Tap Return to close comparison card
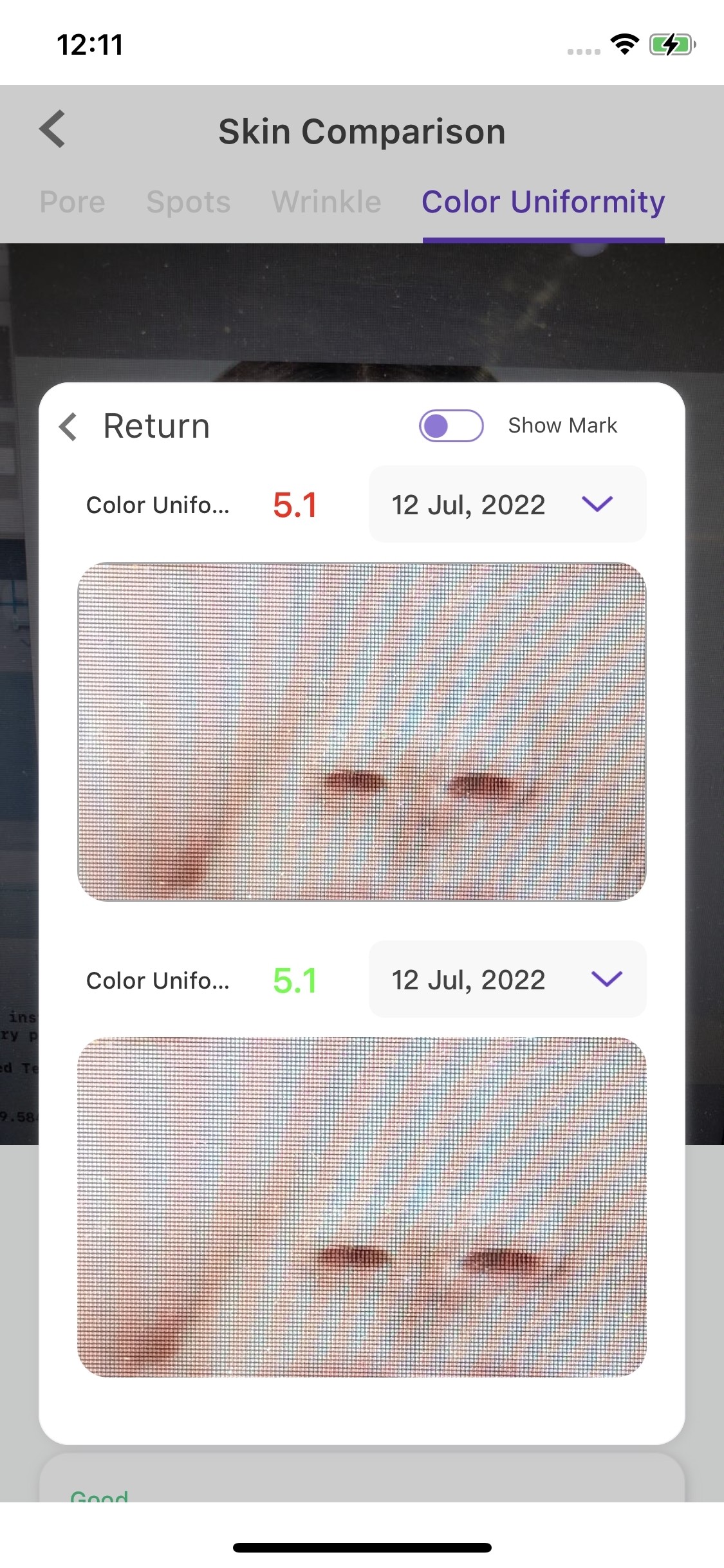Viewport: 724px width, 1568px height. click(x=135, y=426)
